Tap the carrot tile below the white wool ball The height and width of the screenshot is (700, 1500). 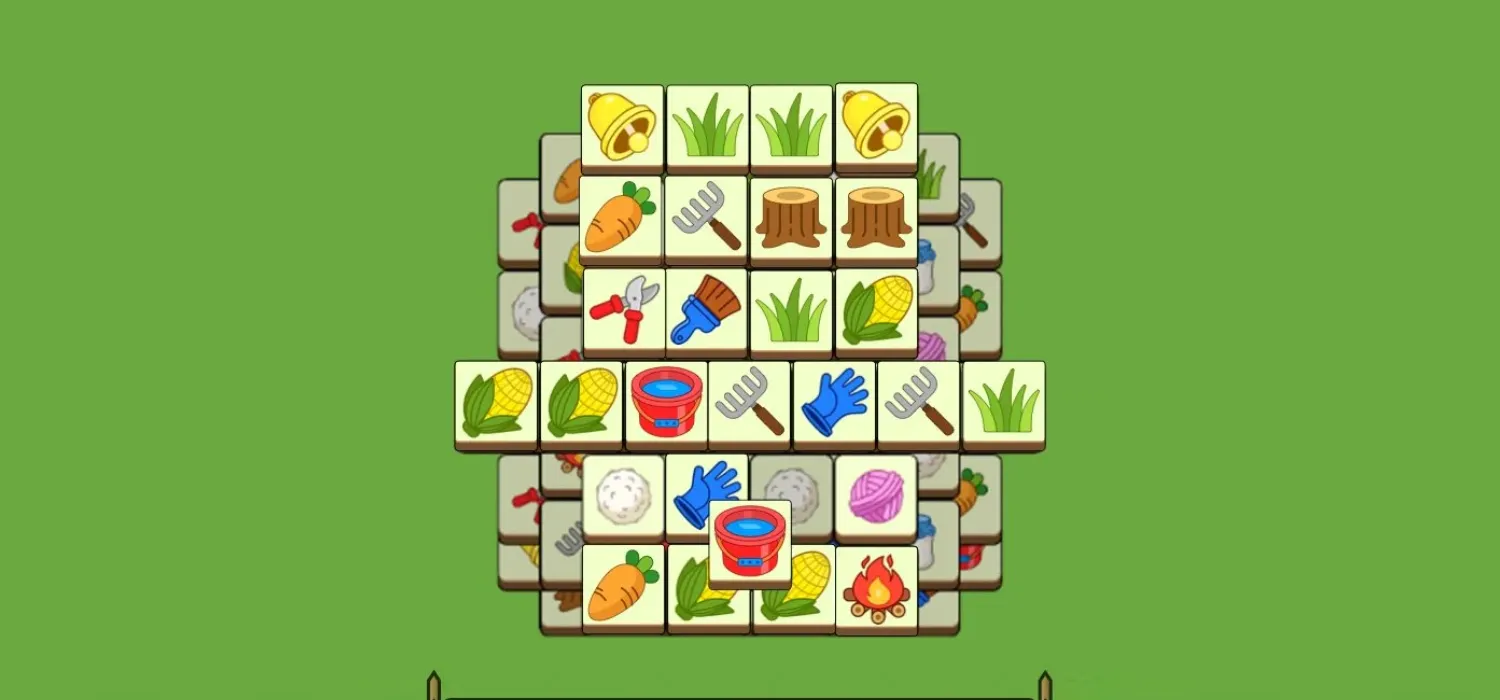(624, 589)
